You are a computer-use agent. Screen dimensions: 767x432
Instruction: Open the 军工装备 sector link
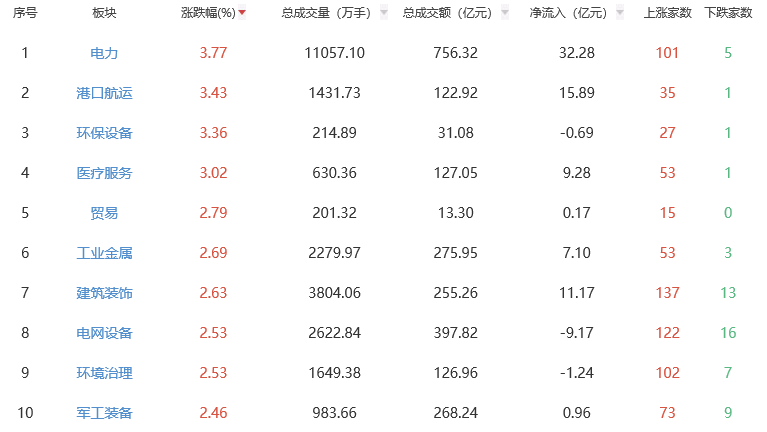[x=104, y=412]
